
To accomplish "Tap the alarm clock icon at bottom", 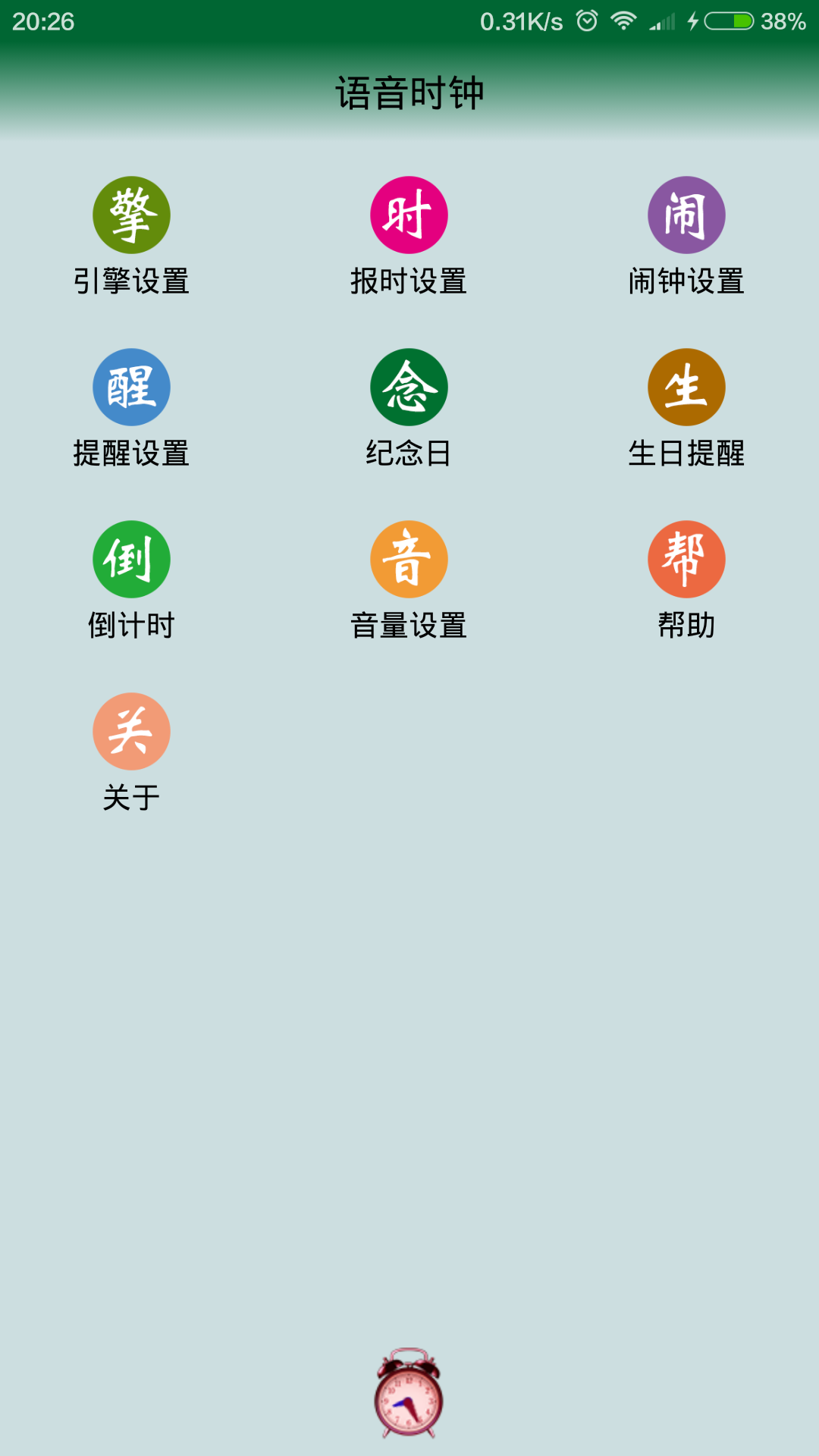I will (409, 1393).
